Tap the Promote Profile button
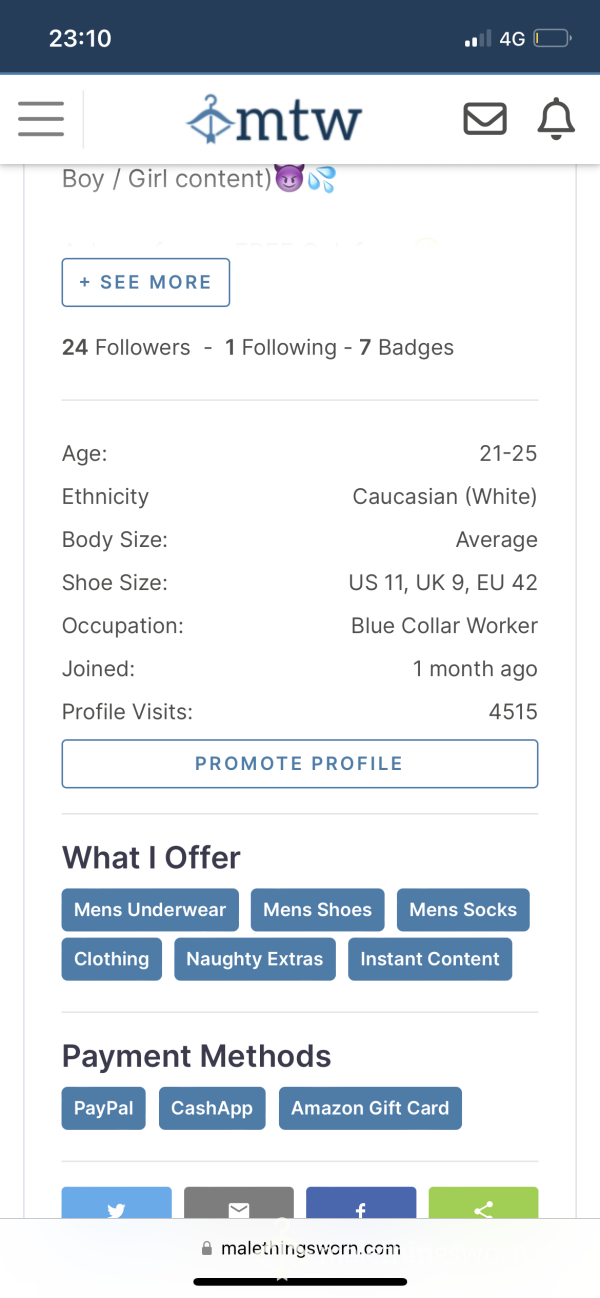Screen dimensions: 600x1298 (x=300, y=764)
